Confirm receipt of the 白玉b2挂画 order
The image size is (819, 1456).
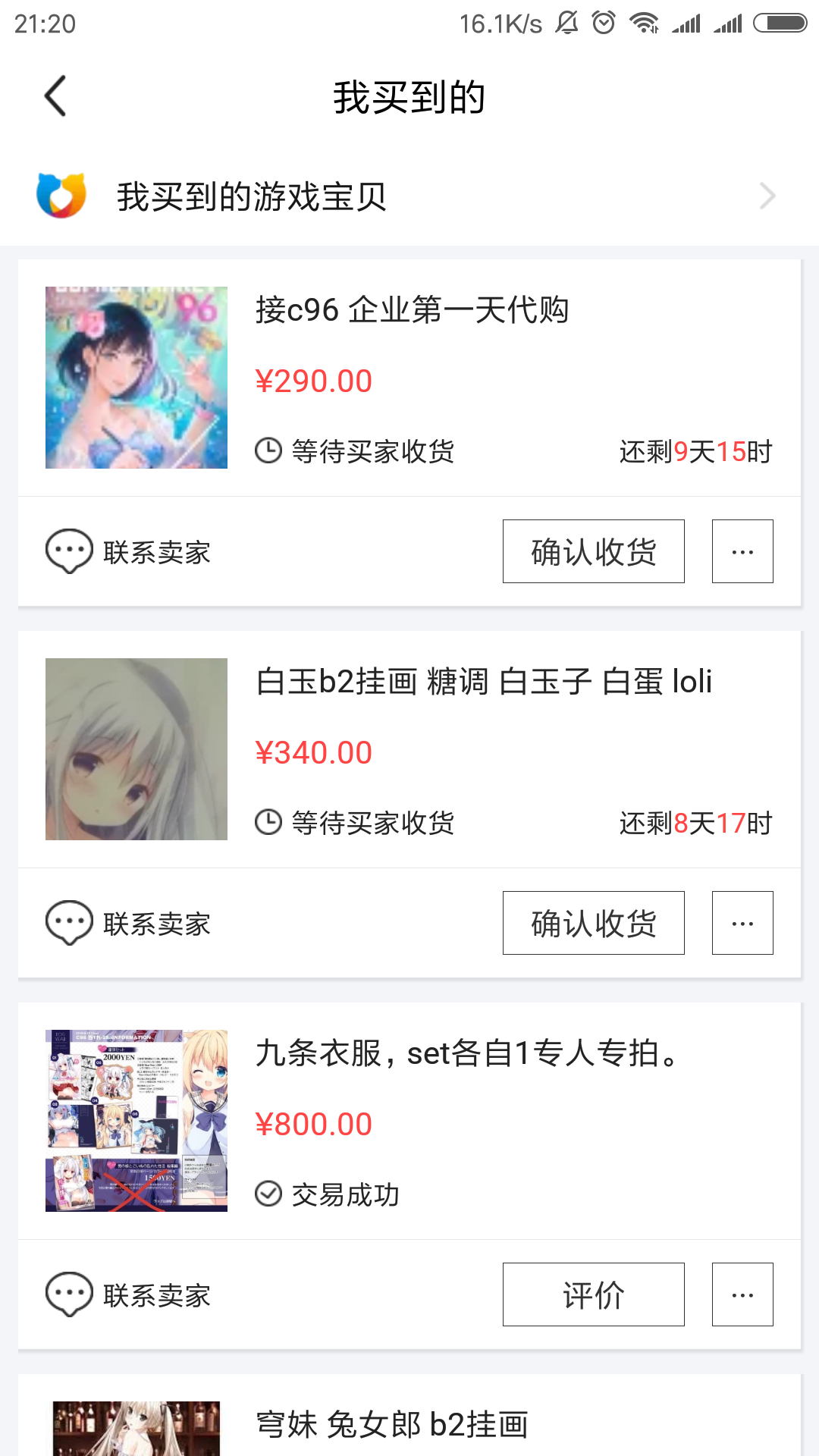(593, 923)
